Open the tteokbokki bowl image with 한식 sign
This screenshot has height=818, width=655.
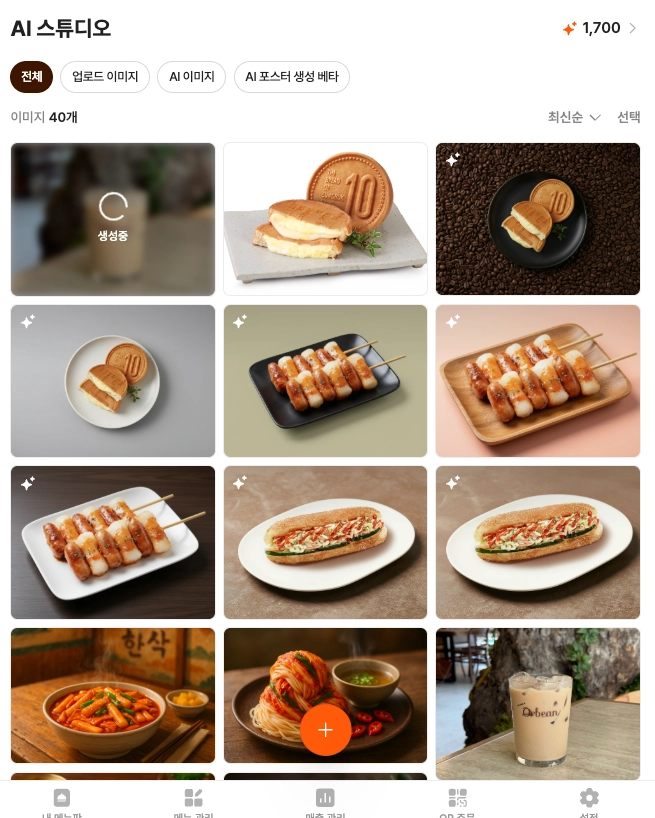coord(113,695)
